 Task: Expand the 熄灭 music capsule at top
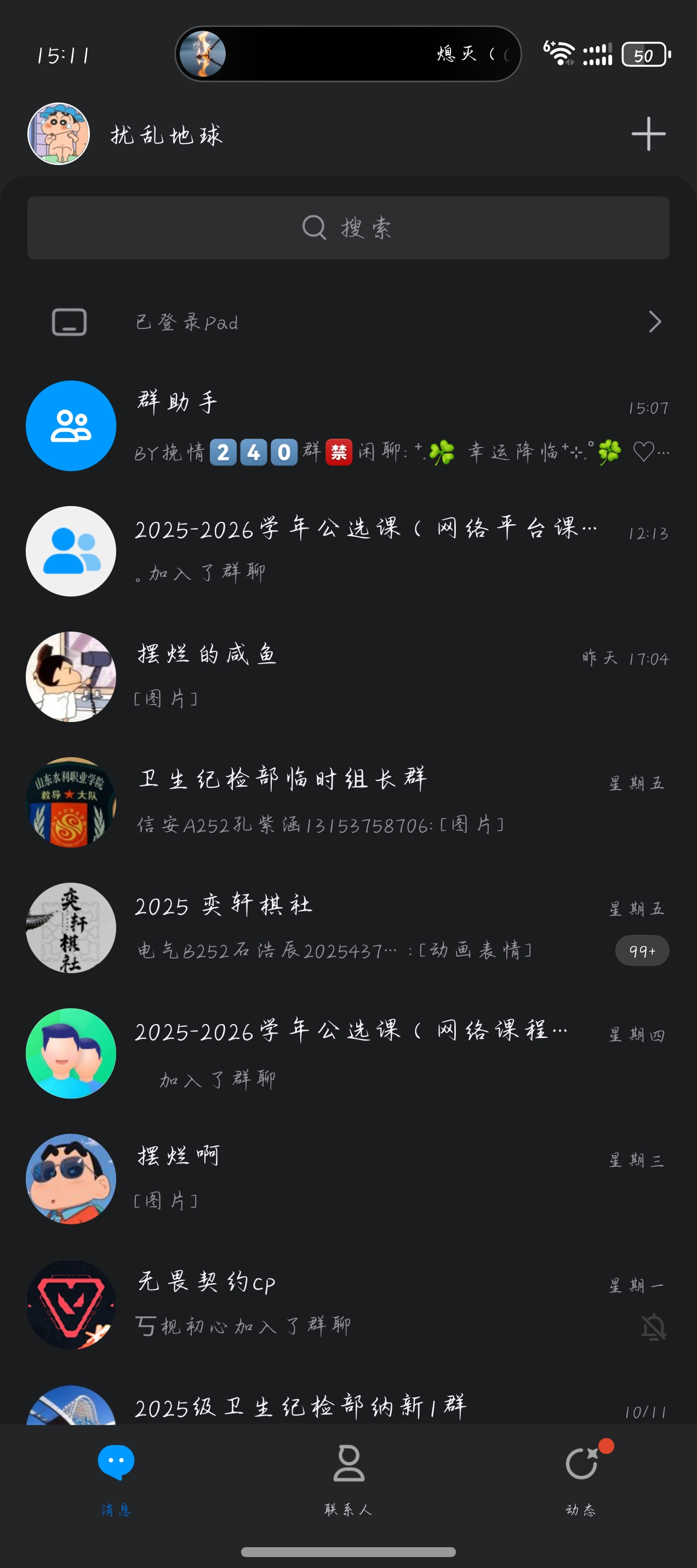(348, 54)
